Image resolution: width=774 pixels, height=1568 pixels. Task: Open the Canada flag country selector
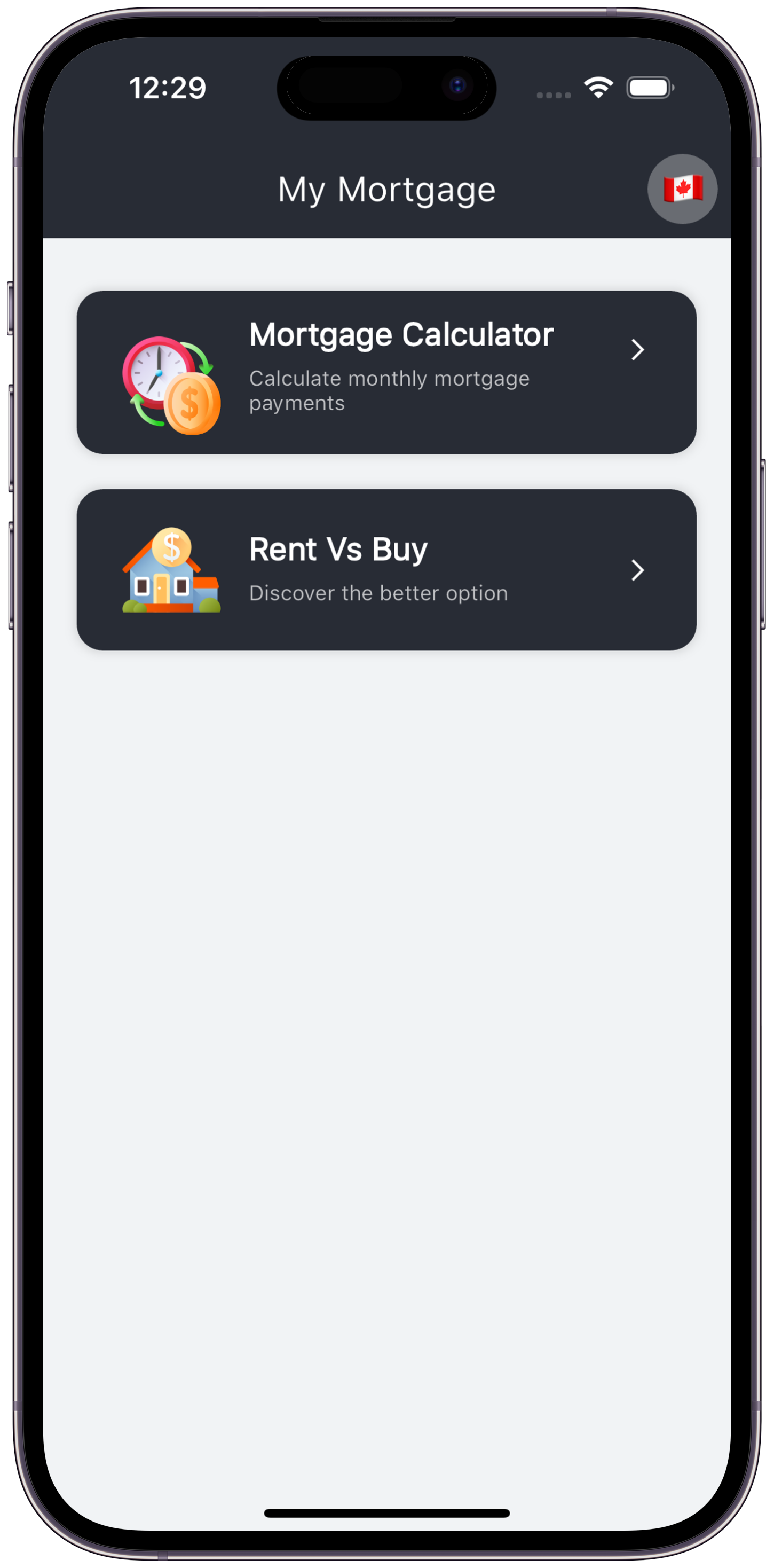pos(682,189)
